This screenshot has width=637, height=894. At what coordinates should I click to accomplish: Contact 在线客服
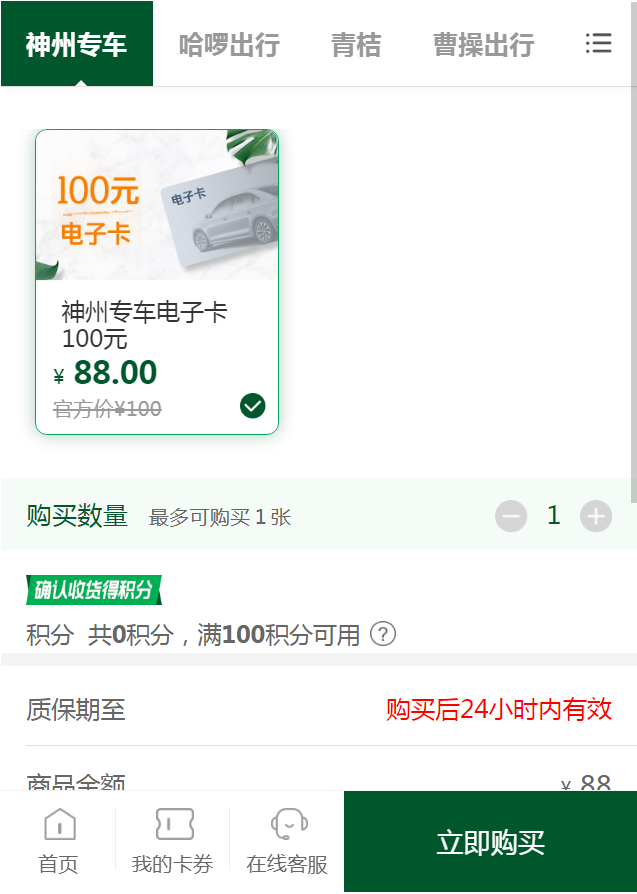[287, 841]
